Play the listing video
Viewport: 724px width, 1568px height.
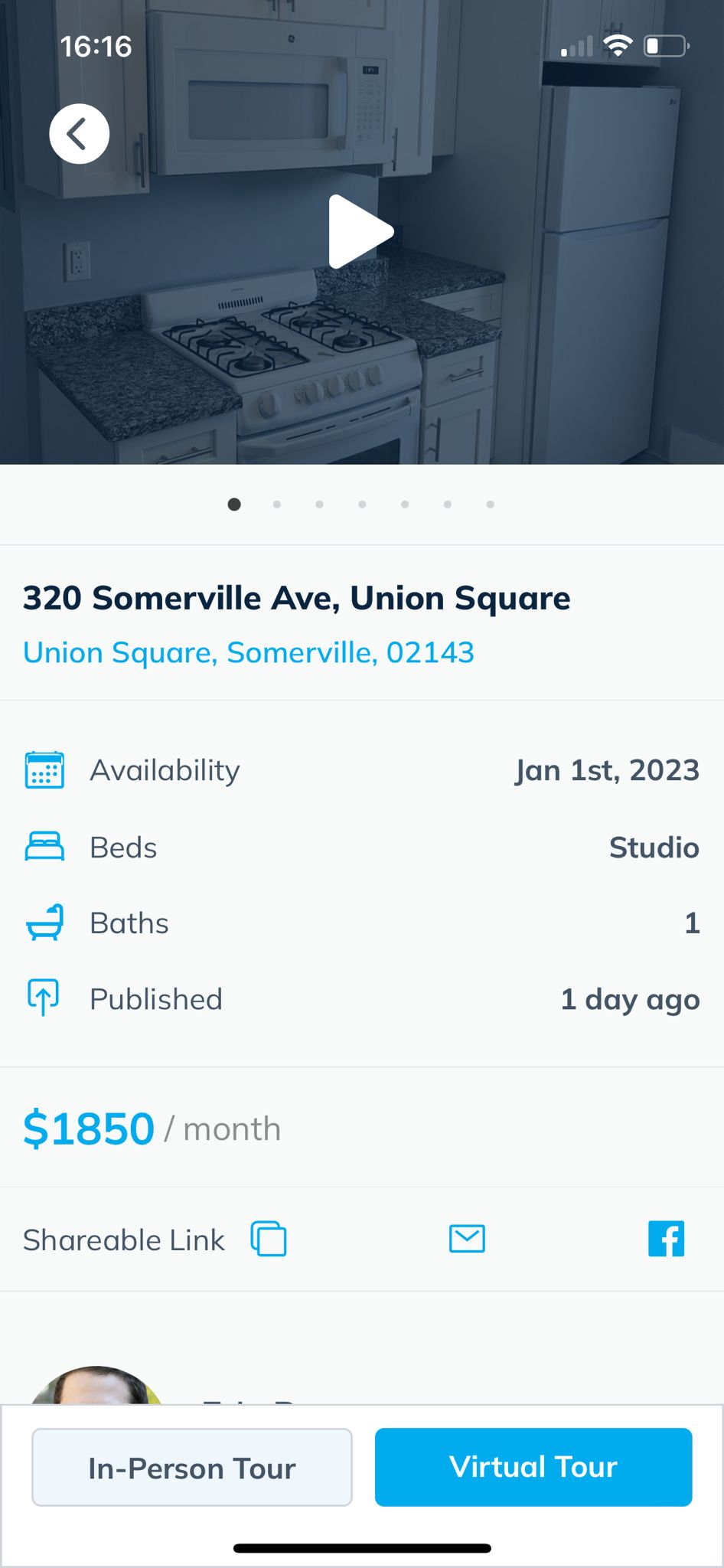pyautogui.click(x=360, y=232)
